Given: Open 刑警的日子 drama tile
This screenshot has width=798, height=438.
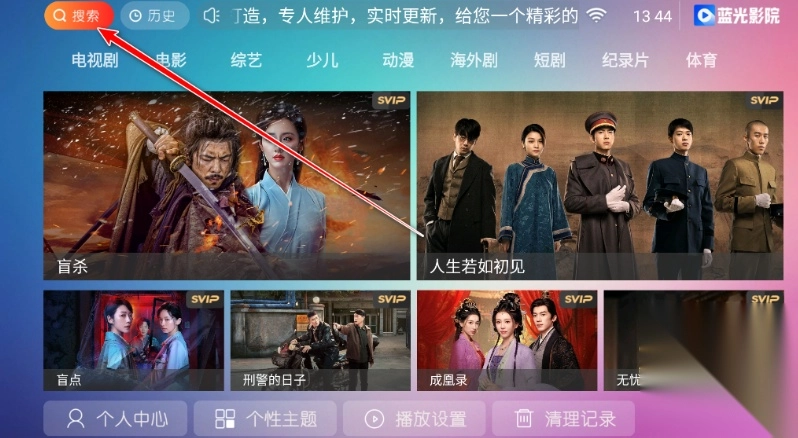Looking at the screenshot, I should (x=320, y=340).
